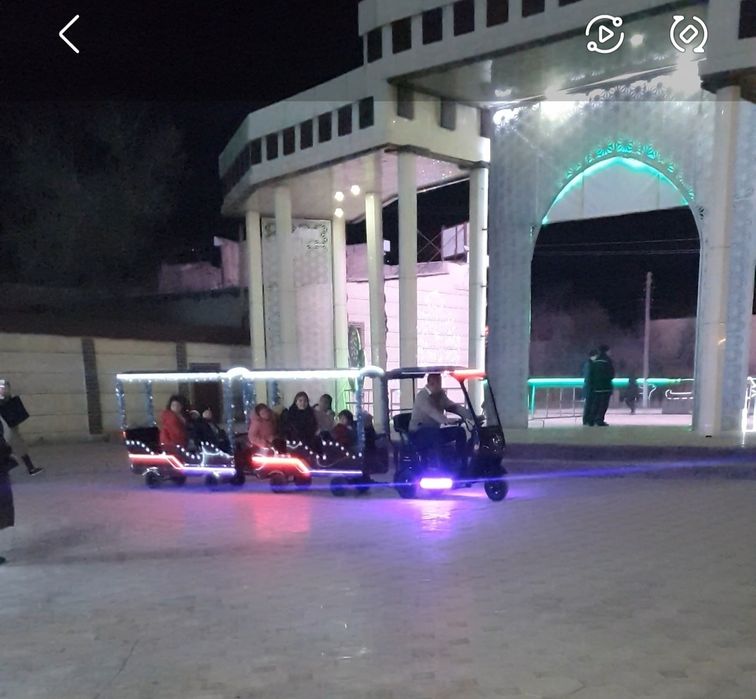The image size is (756, 699).
Task: Tap the screen rotation icon
Action: pos(688,34)
